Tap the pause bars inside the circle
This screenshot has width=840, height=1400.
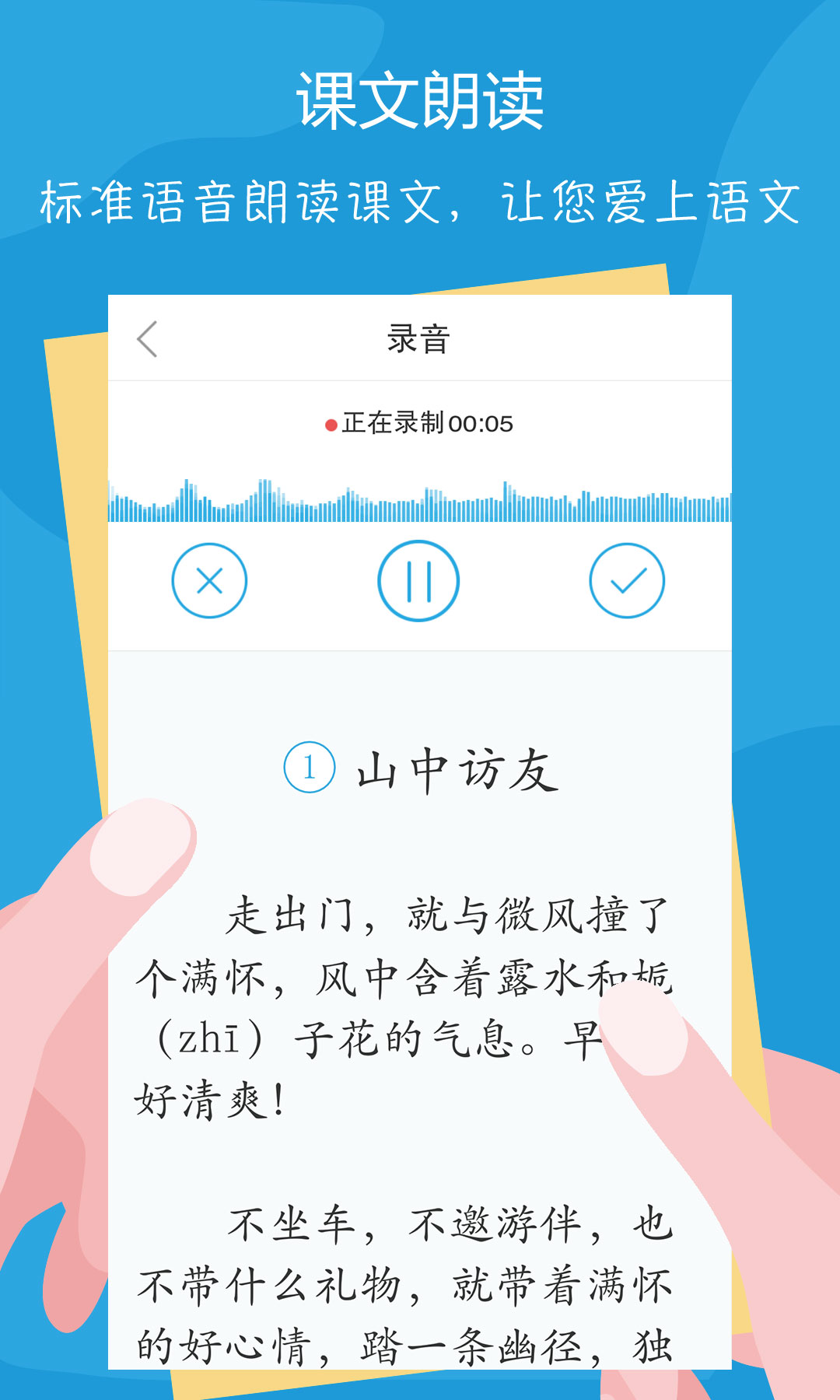(x=419, y=580)
